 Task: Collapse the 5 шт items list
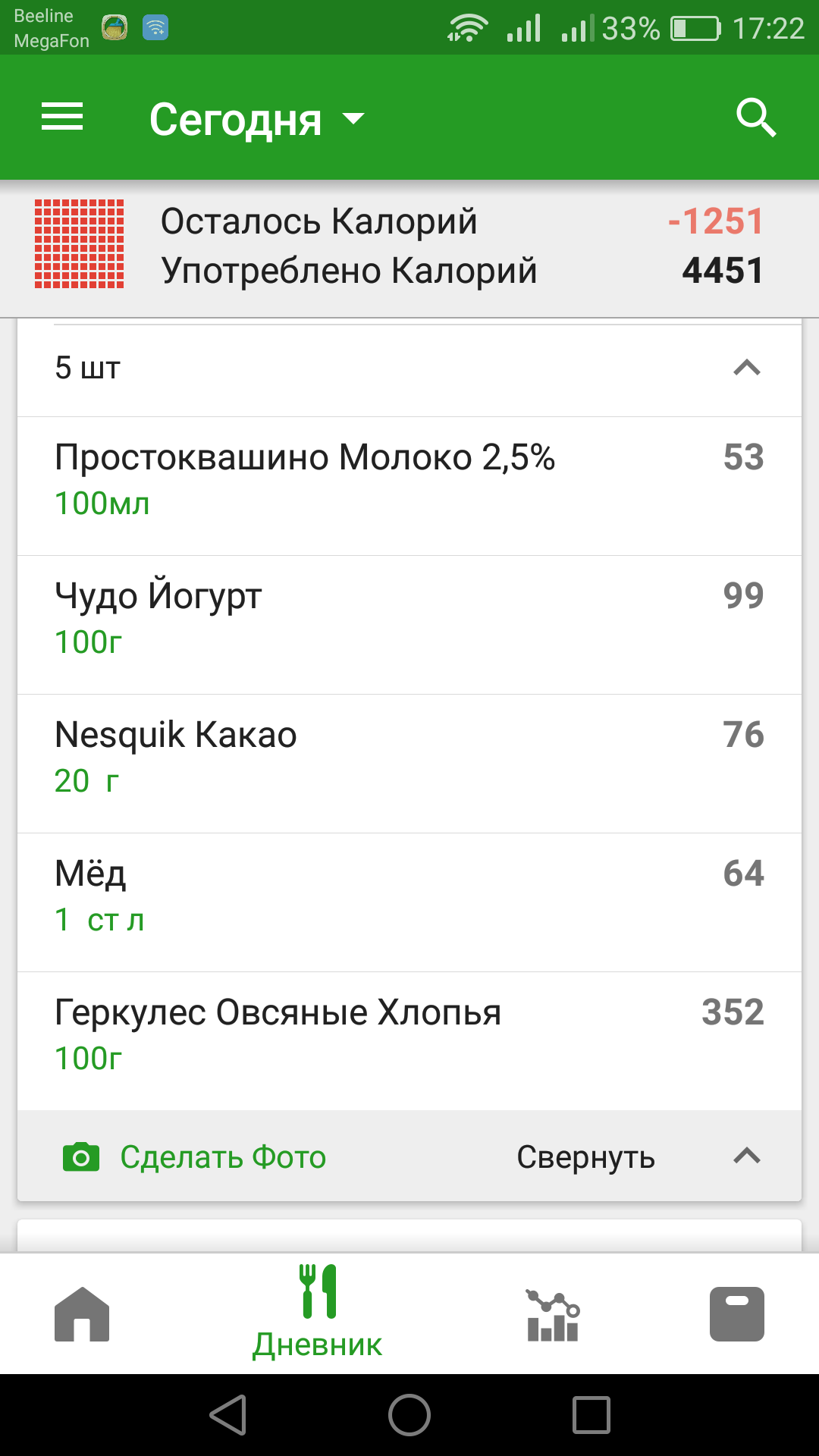tap(409, 369)
